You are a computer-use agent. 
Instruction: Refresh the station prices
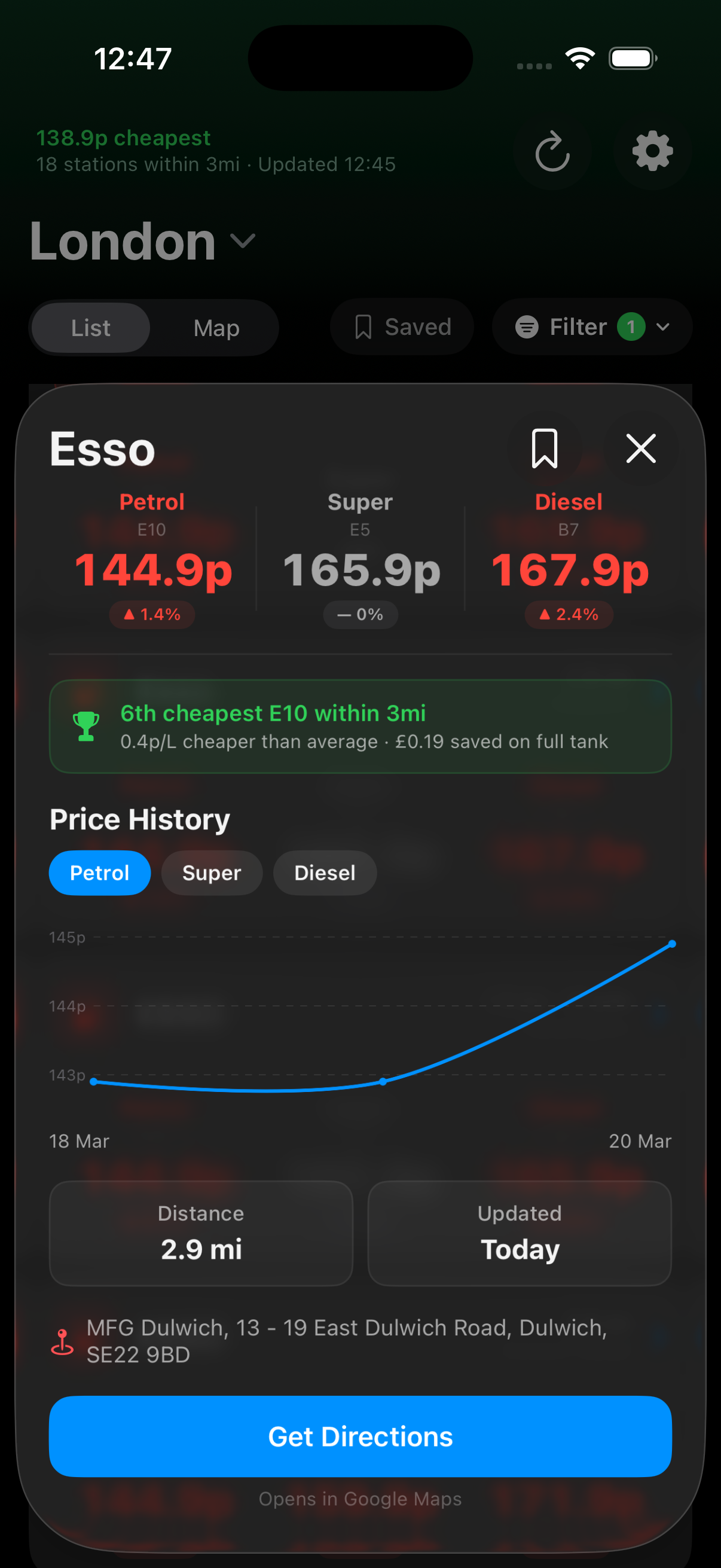(x=552, y=152)
